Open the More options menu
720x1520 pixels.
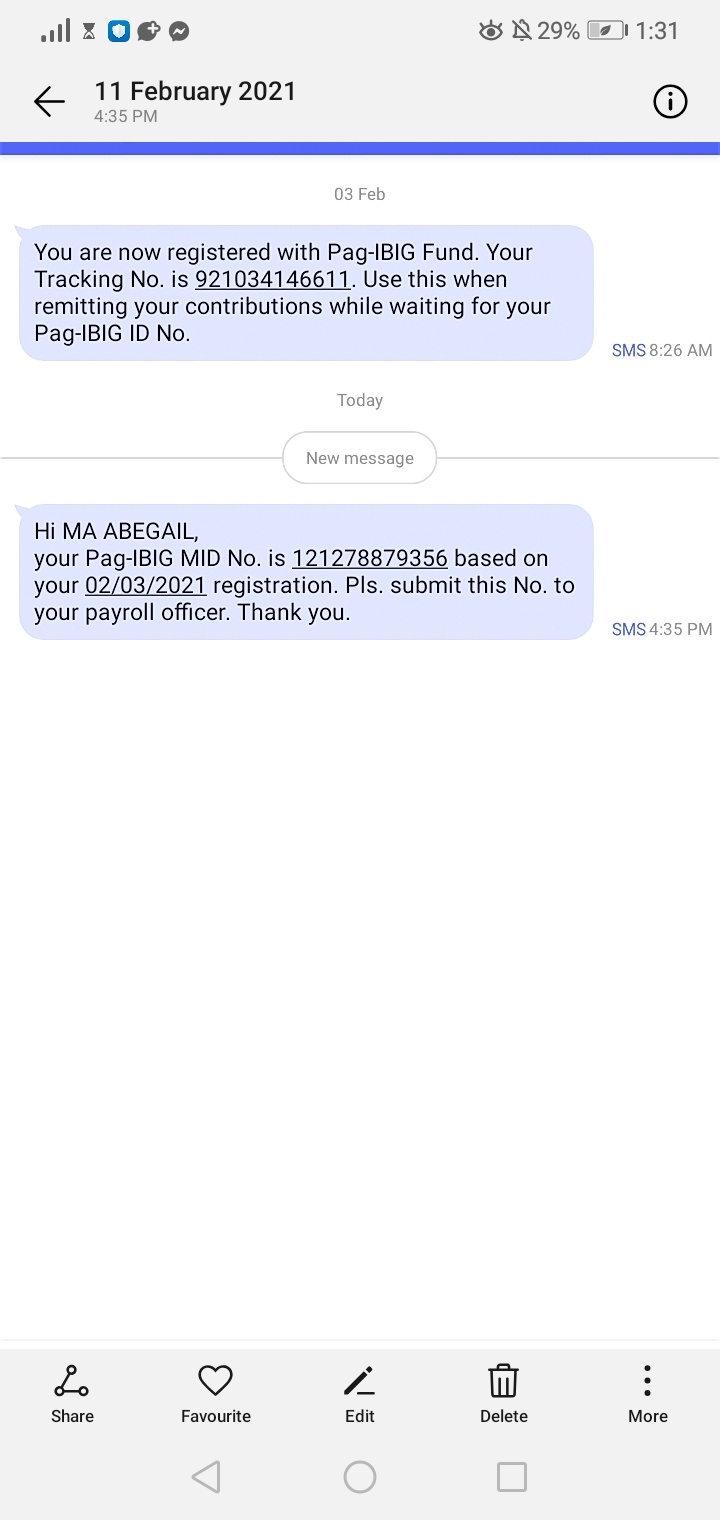tap(647, 1393)
